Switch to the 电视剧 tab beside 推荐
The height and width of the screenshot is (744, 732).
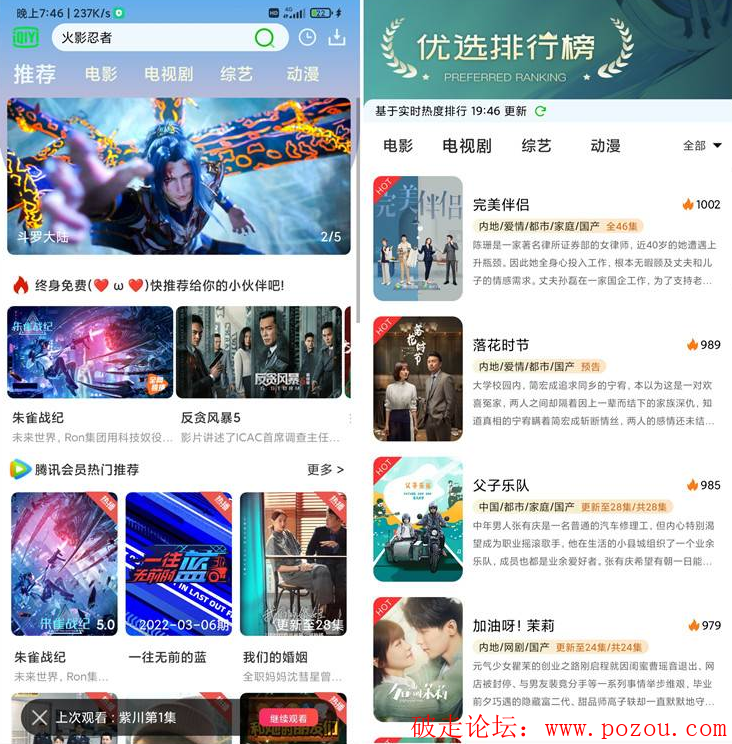(168, 74)
